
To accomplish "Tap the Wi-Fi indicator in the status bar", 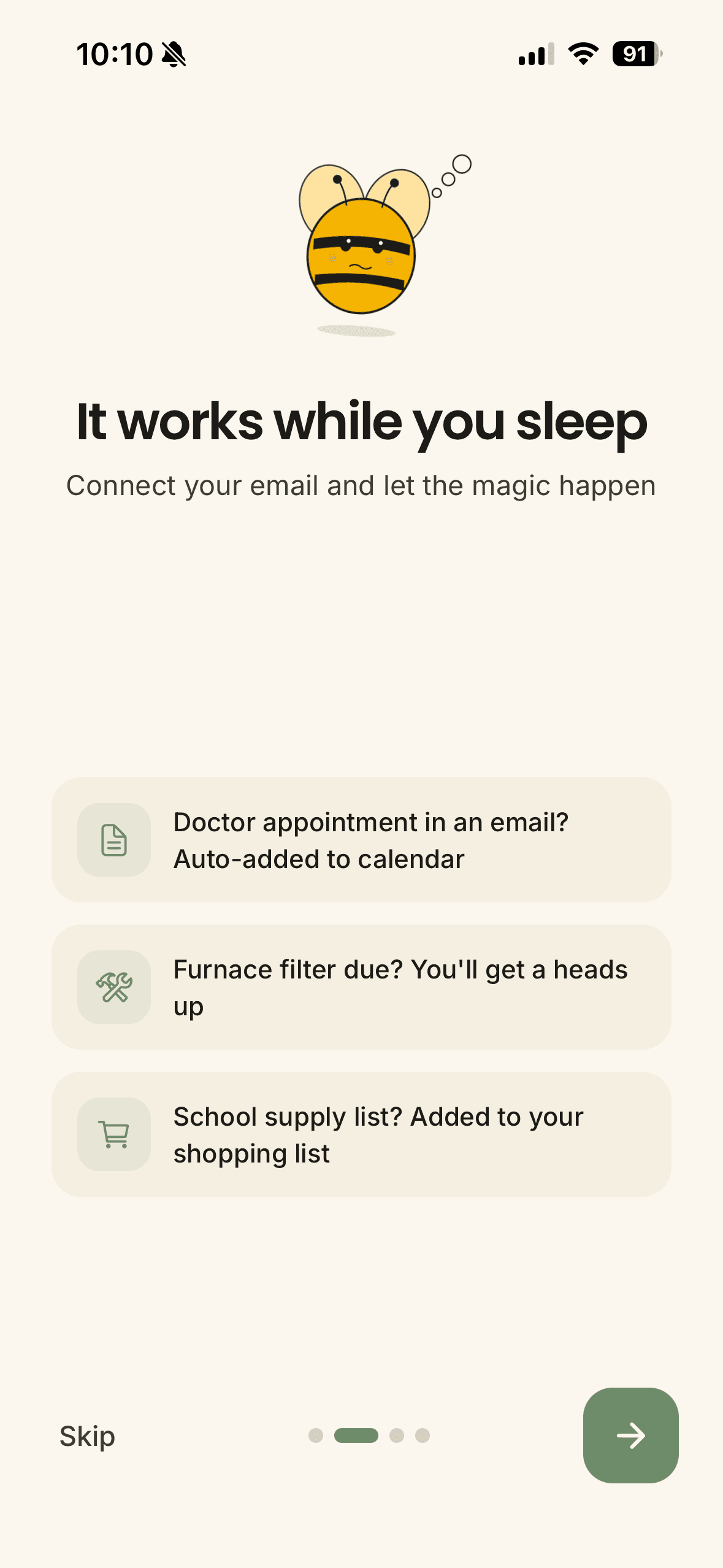I will pos(581,55).
